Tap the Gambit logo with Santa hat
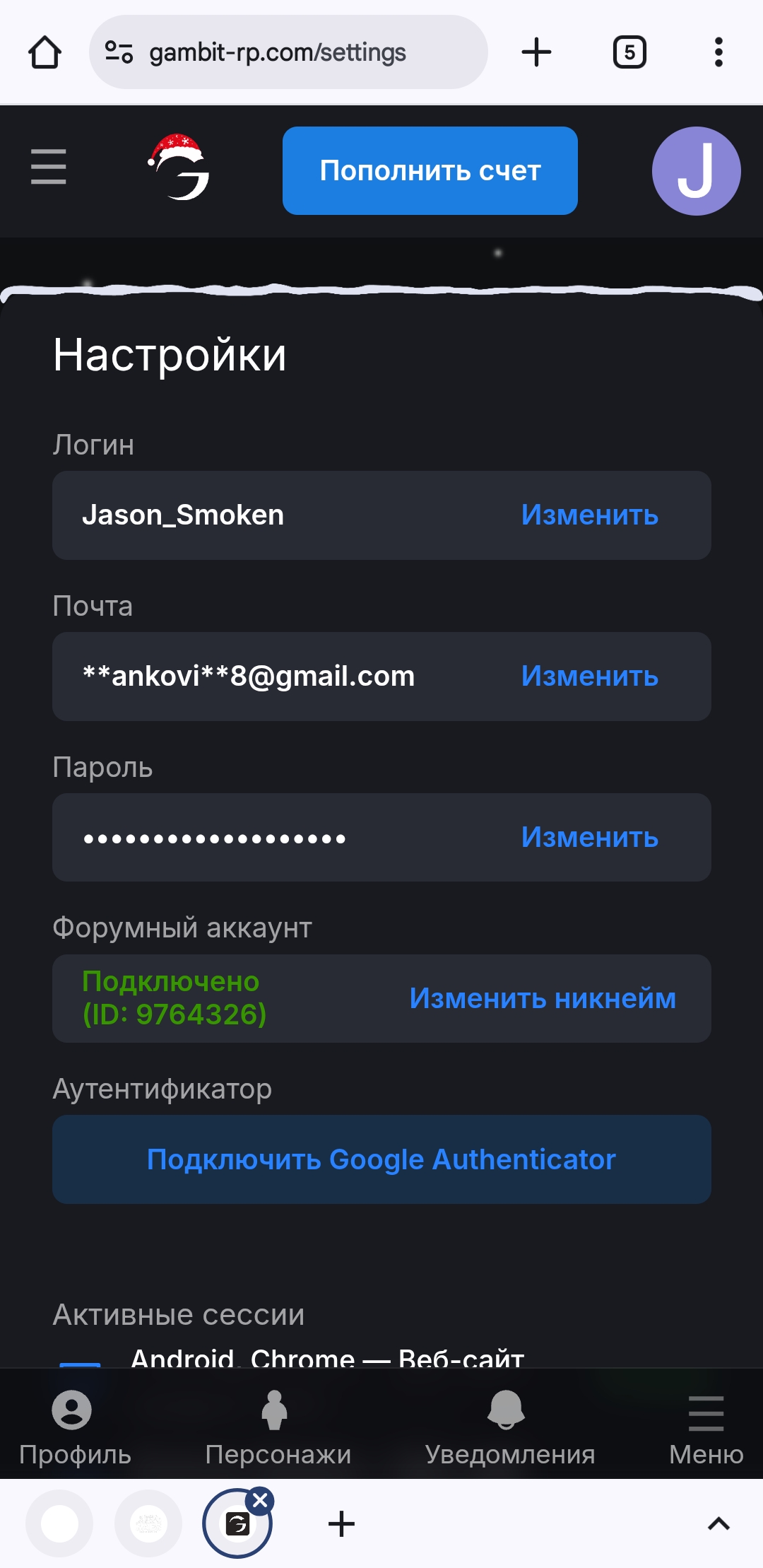This screenshot has height=1568, width=763. click(180, 168)
